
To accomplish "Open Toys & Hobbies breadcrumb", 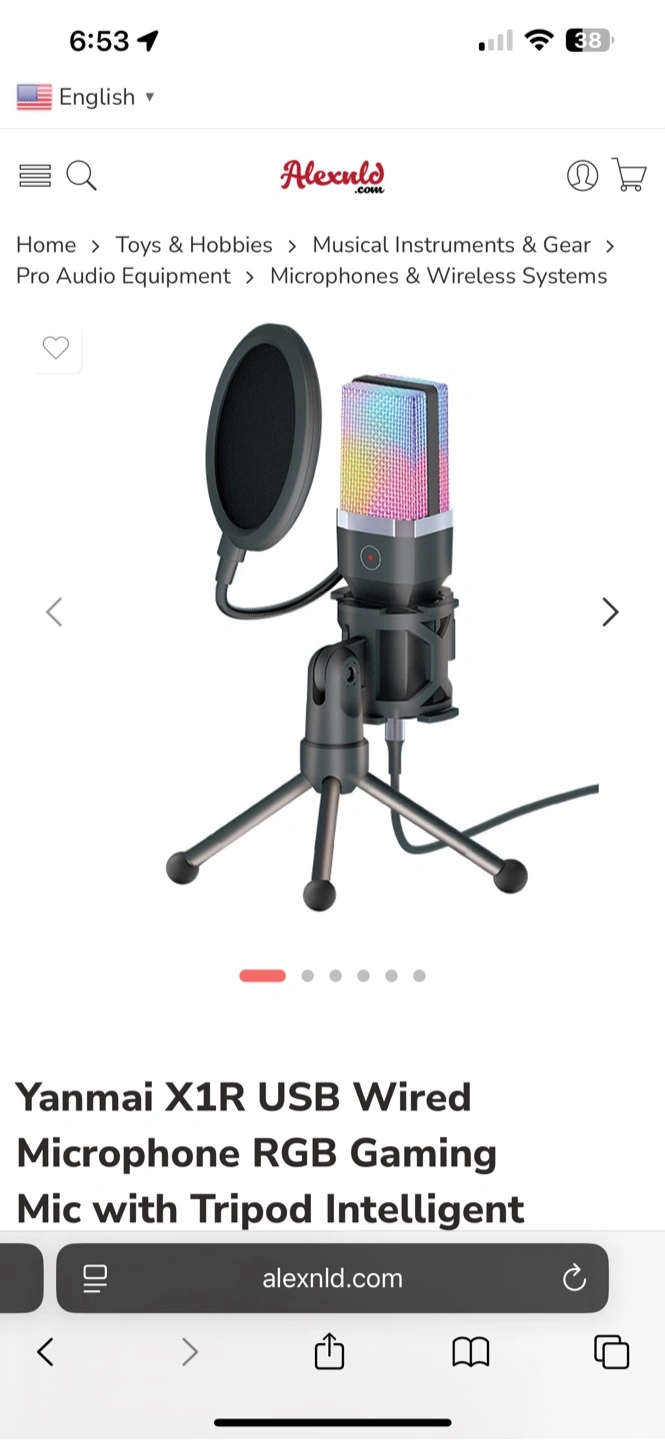I will tap(194, 245).
